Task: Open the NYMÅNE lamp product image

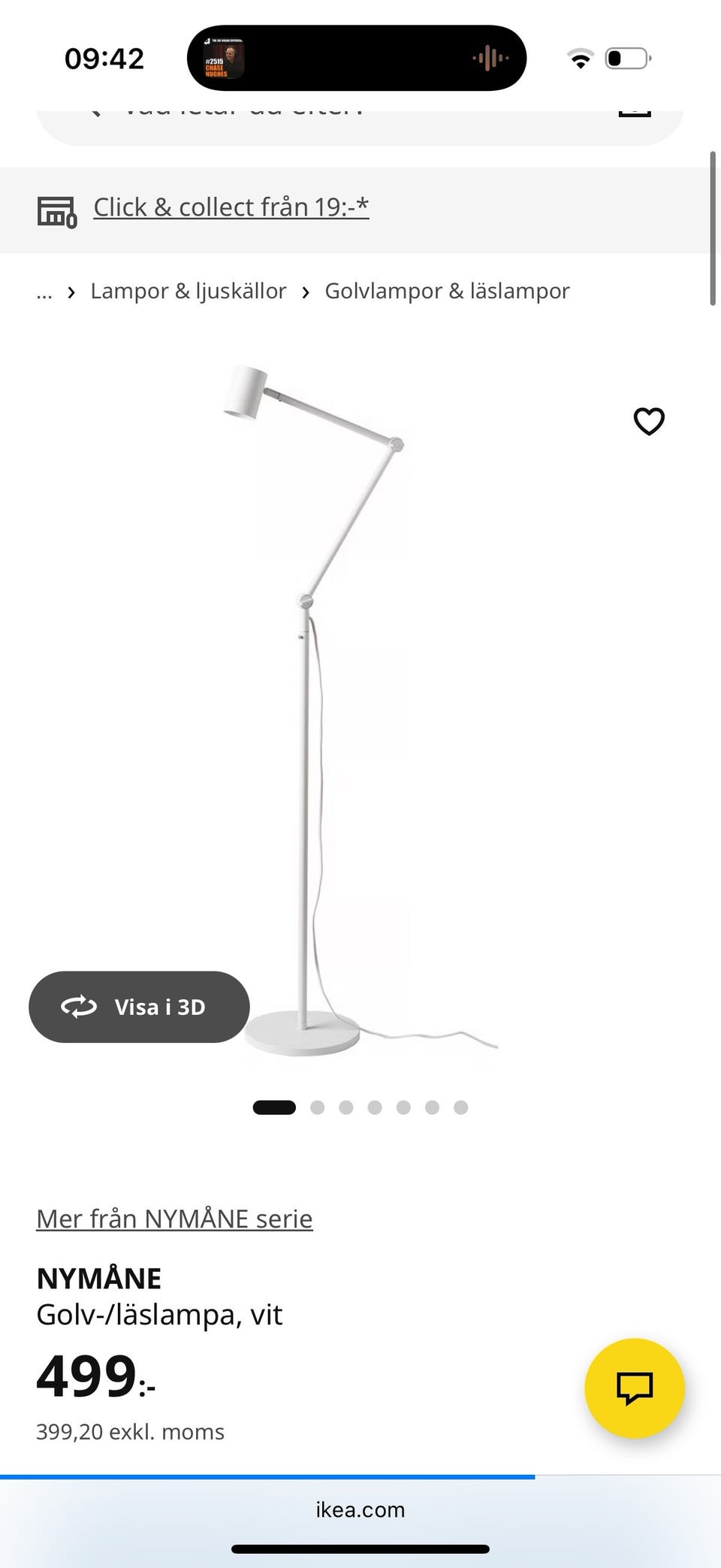Action: pos(360,710)
